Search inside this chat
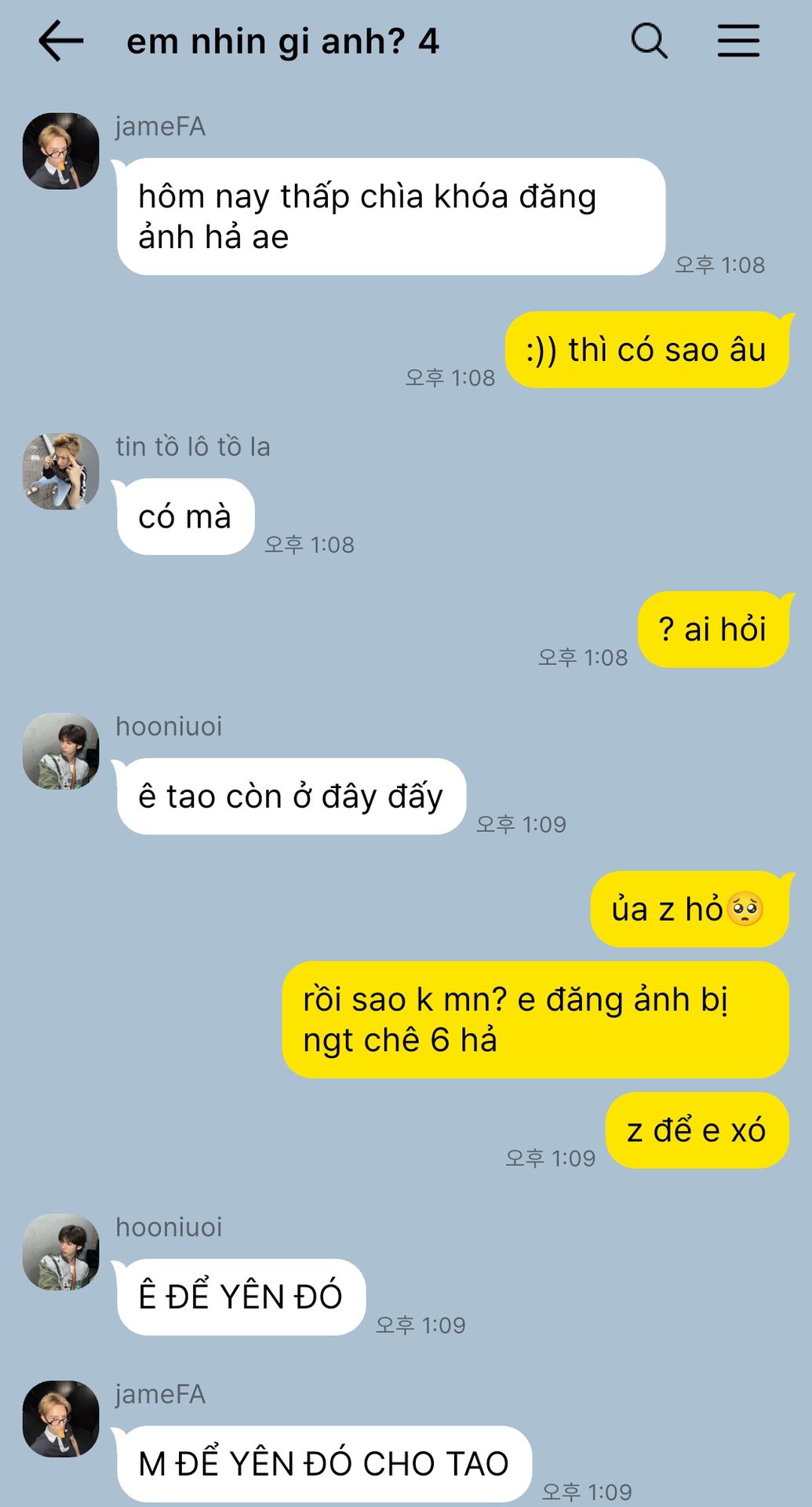Viewport: 812px width, 1507px height. tap(649, 41)
